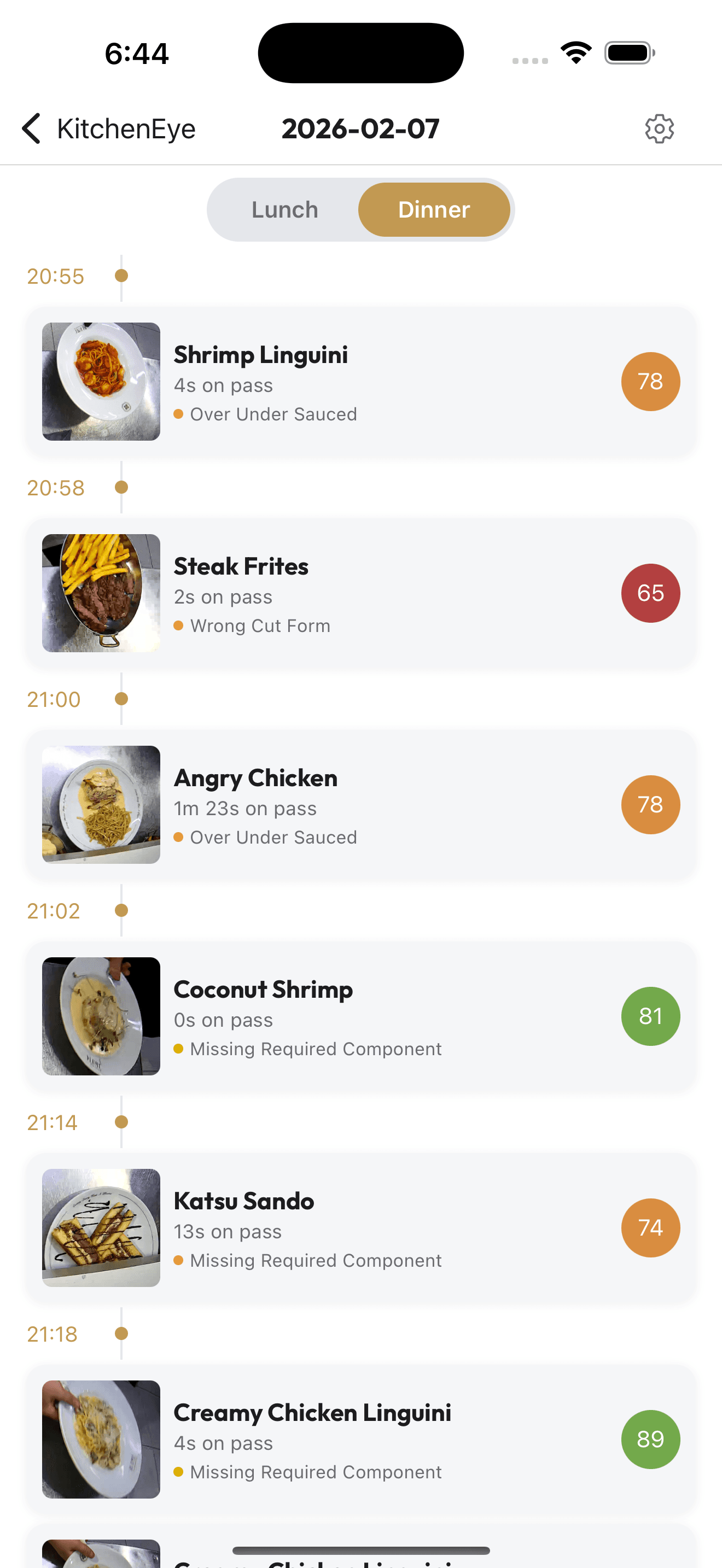
Task: Tap the 20:55 timeline dot marker
Action: 121,276
